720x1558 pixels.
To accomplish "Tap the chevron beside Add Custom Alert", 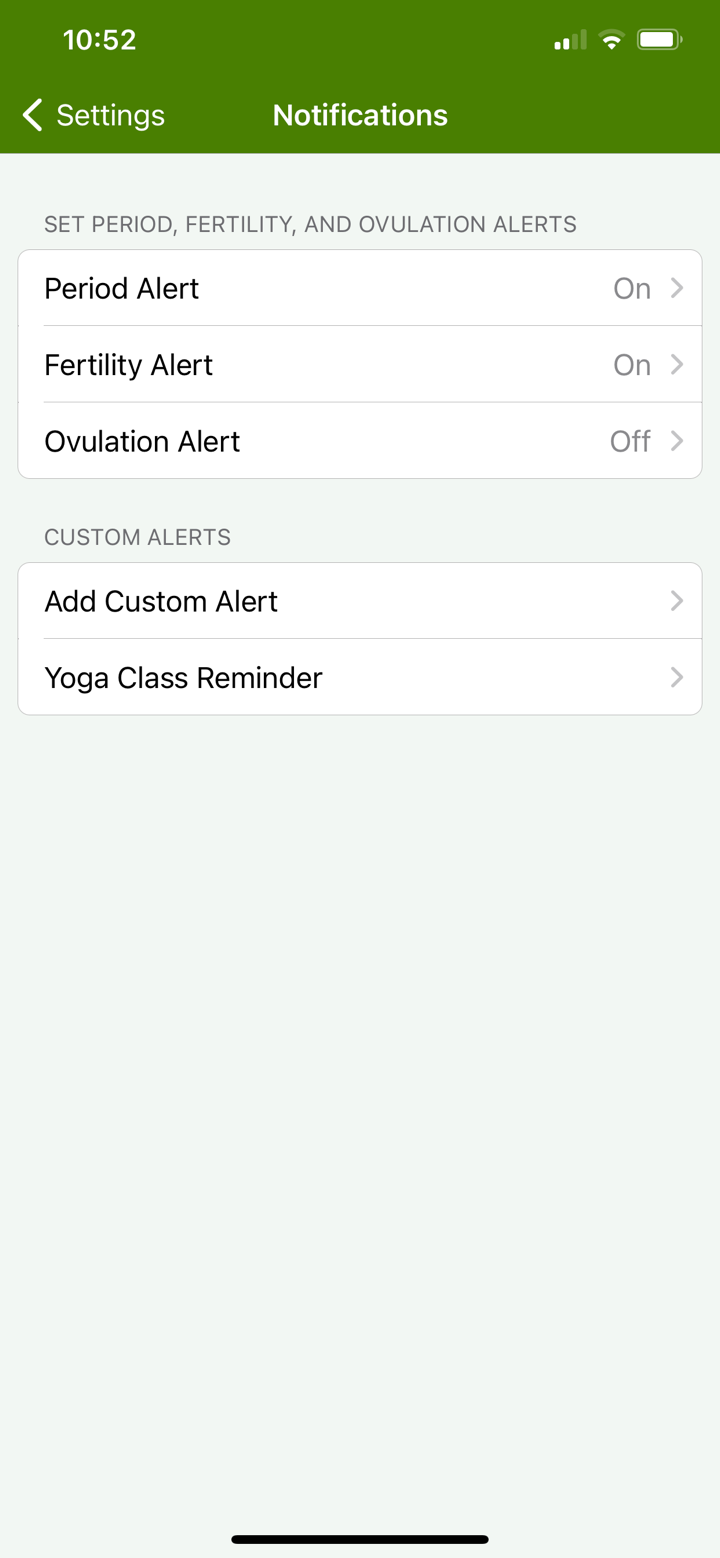I will (677, 600).
